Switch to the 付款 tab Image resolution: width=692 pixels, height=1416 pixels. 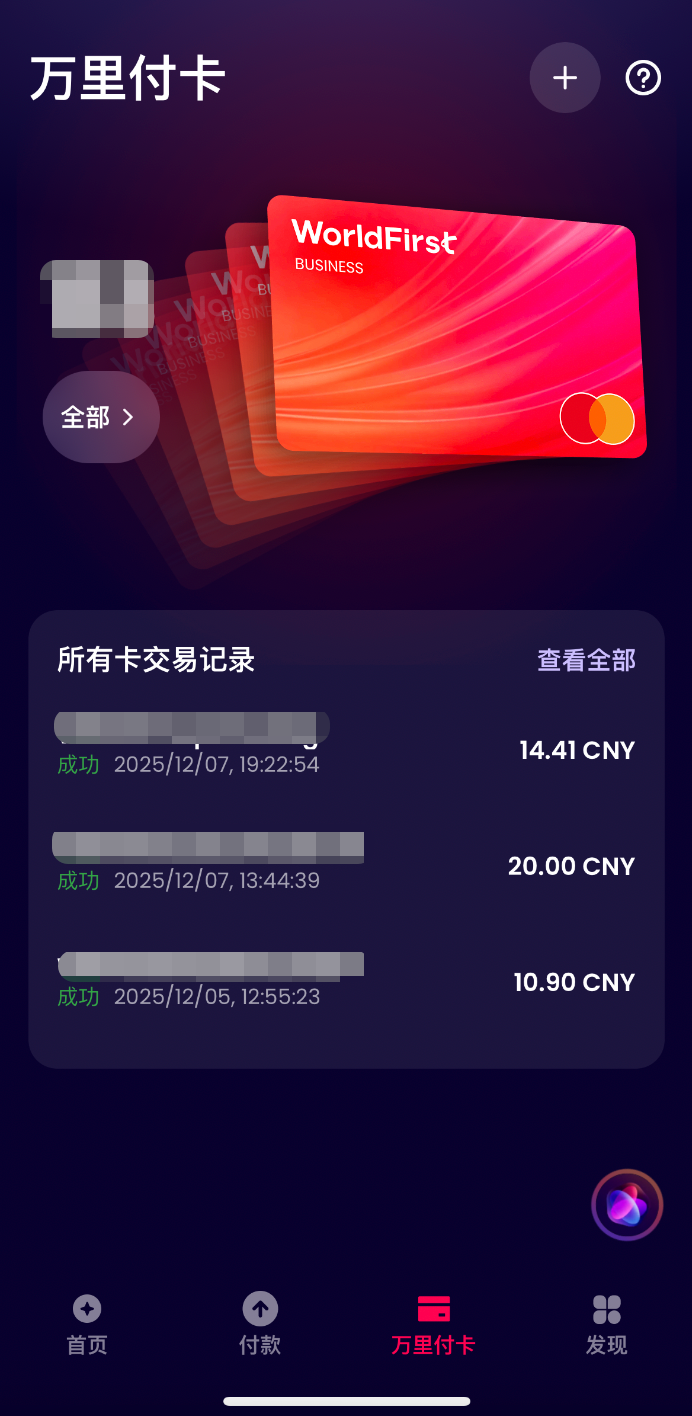(260, 1324)
